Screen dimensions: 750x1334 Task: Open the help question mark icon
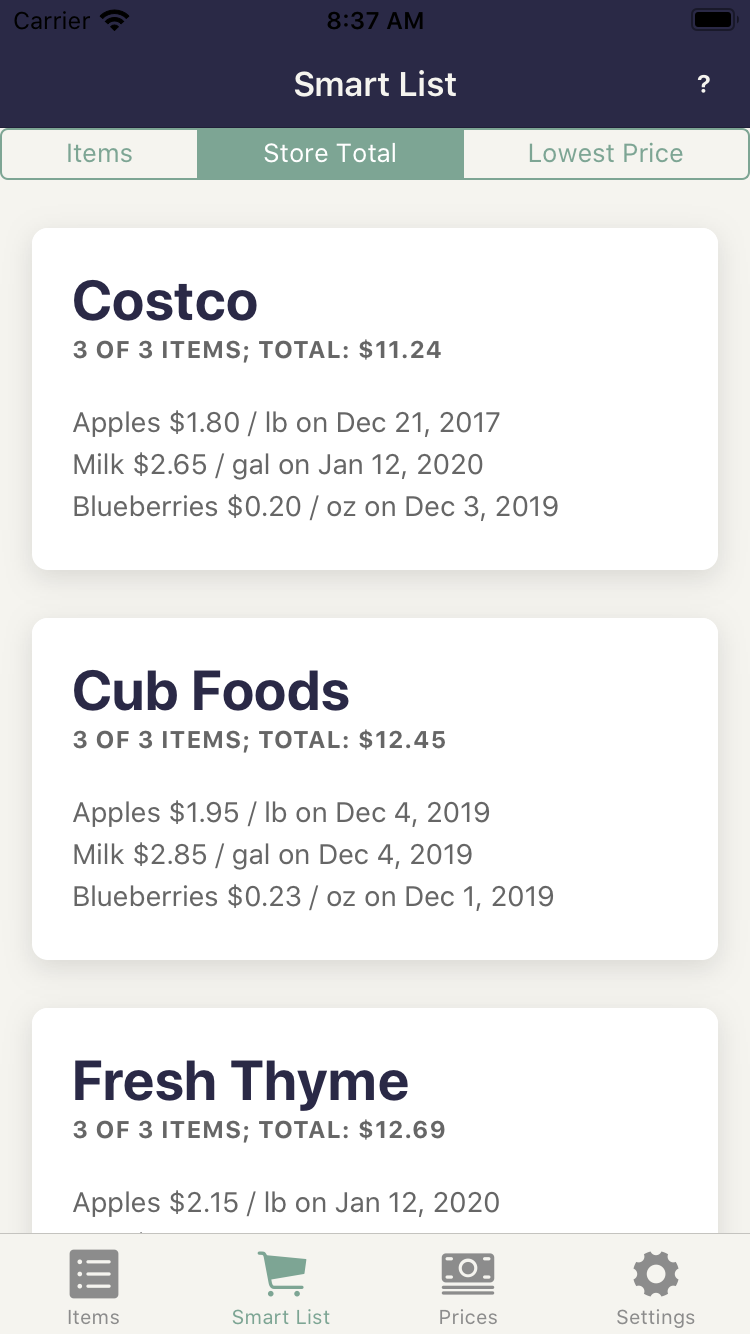pyautogui.click(x=703, y=85)
